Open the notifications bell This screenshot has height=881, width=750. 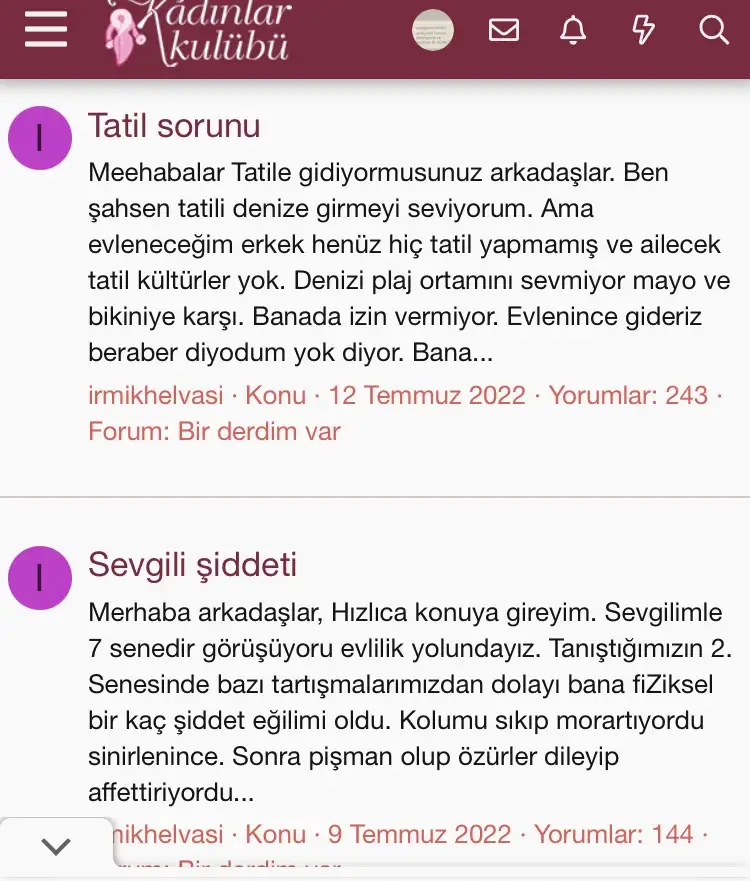pos(573,31)
